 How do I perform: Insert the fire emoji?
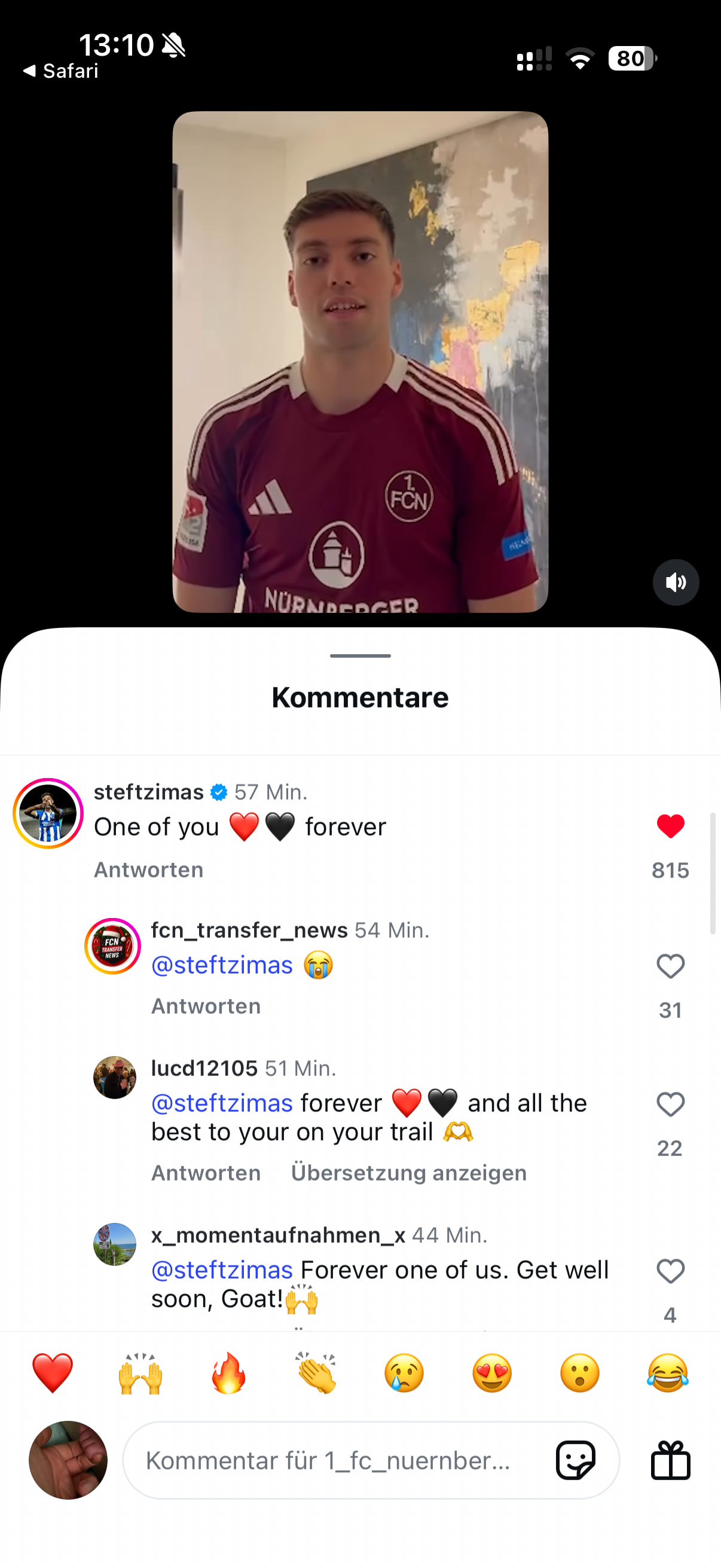click(x=228, y=1372)
